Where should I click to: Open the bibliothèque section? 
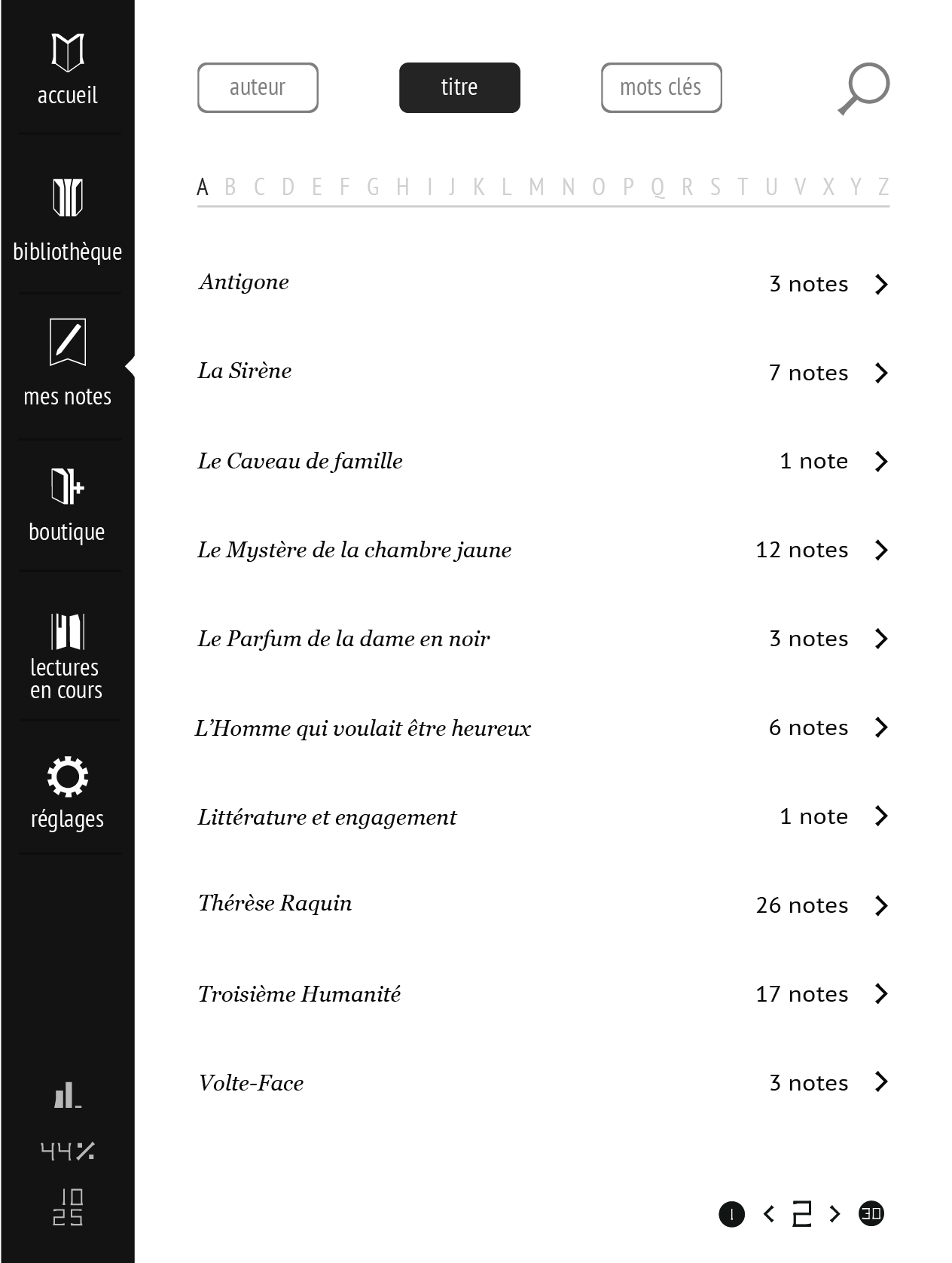(67, 219)
